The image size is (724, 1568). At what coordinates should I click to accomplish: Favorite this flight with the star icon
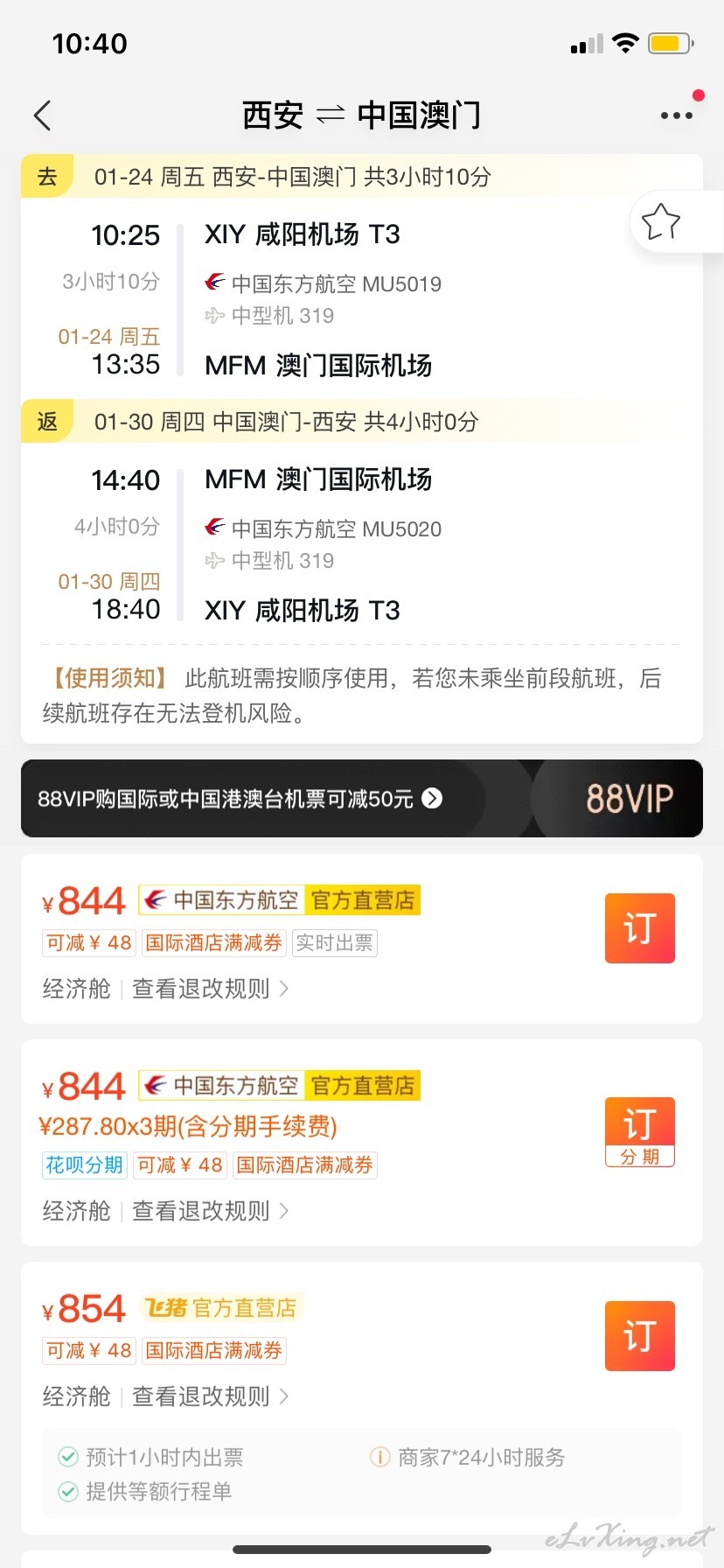661,221
